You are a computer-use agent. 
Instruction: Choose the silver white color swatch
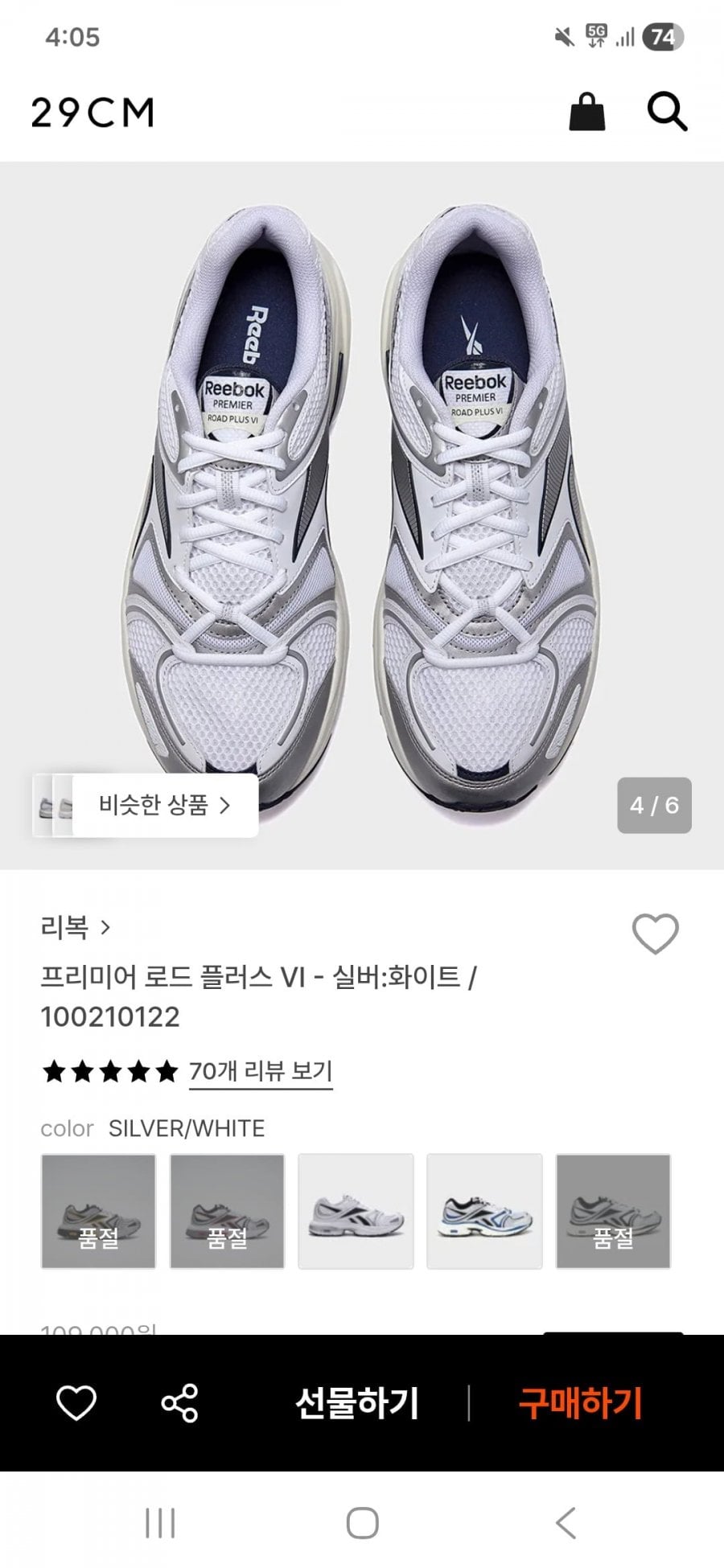(356, 1211)
